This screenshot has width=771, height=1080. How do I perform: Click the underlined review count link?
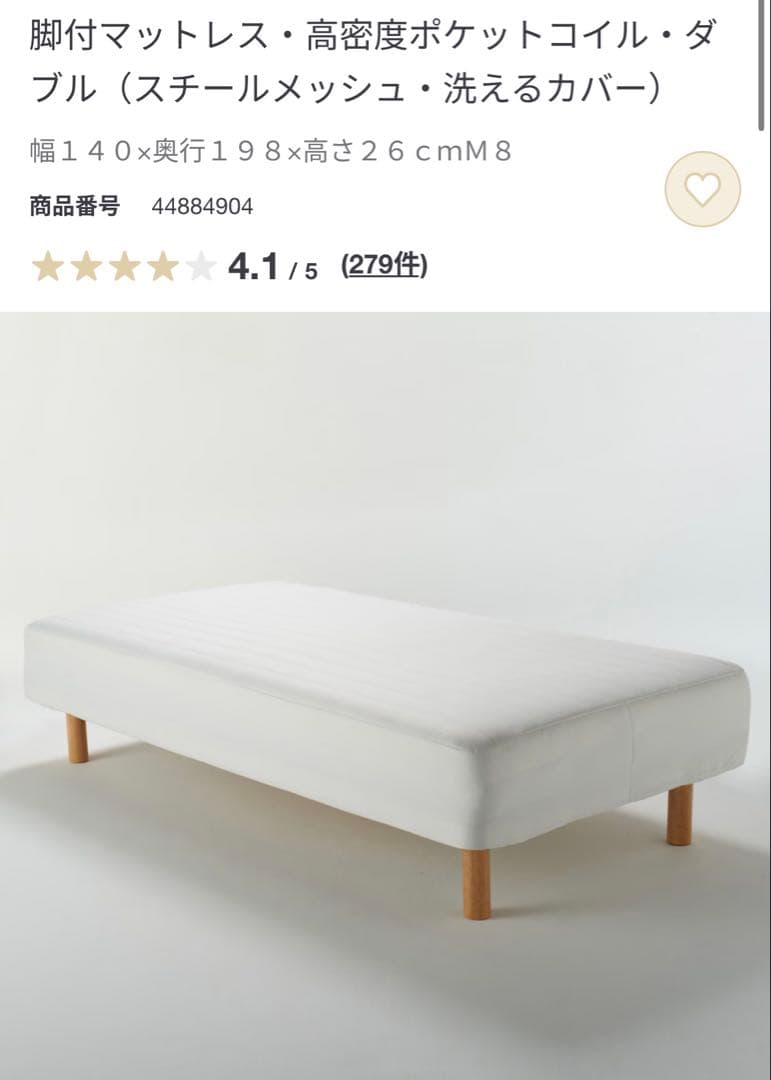[384, 265]
